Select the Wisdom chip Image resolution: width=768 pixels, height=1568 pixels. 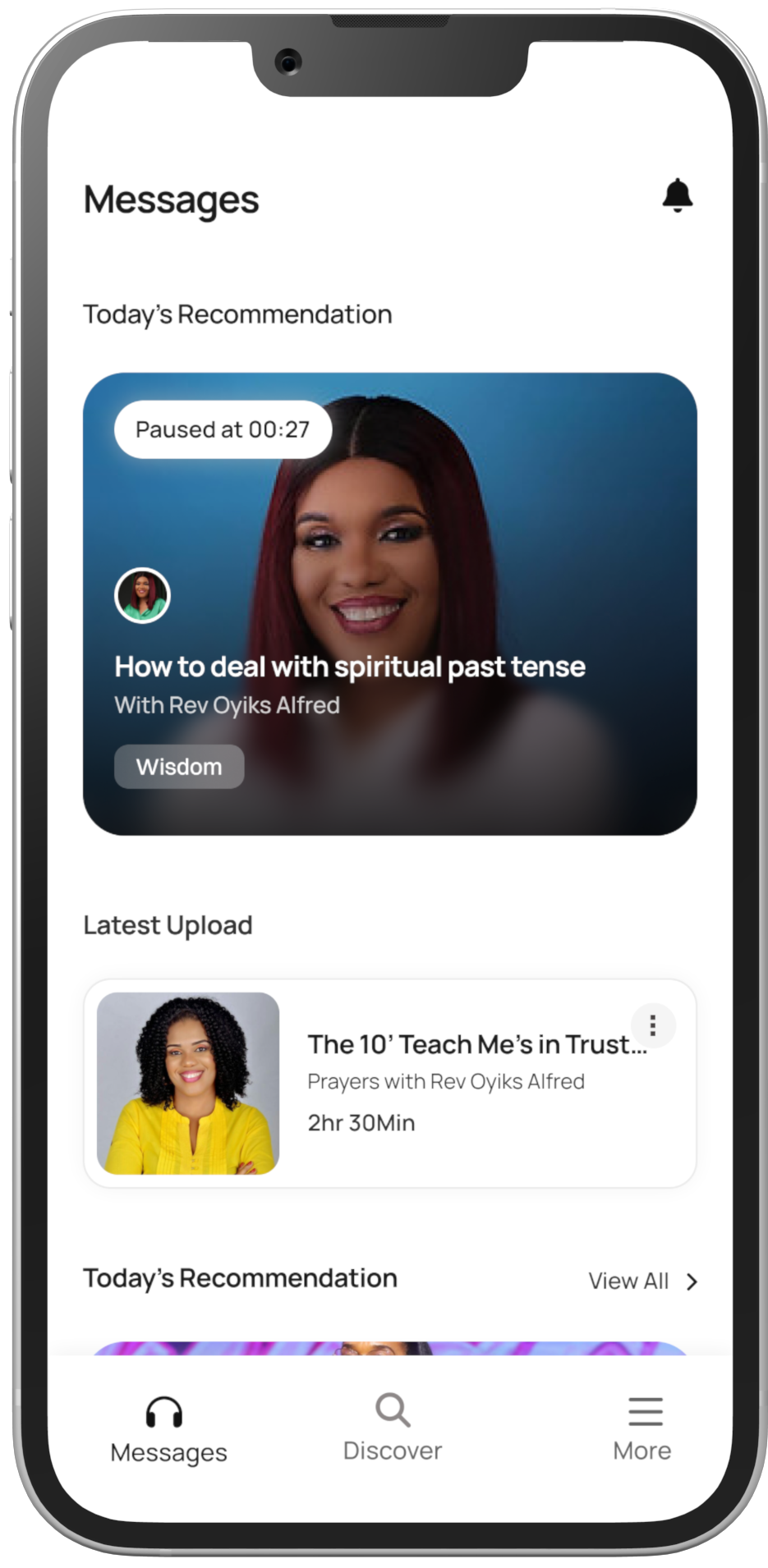pos(179,767)
